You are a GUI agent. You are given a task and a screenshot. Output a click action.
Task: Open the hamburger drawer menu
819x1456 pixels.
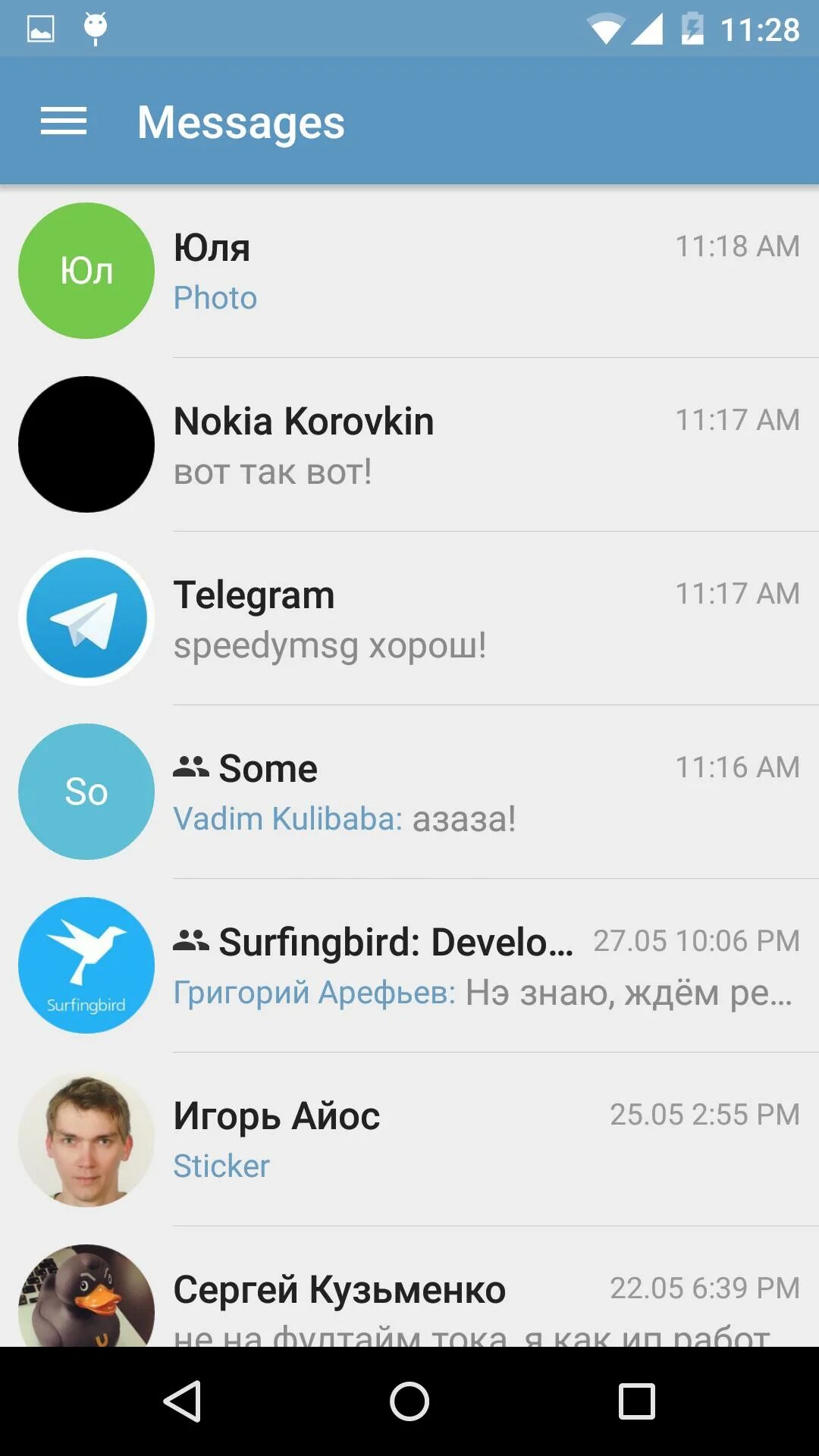tap(64, 121)
